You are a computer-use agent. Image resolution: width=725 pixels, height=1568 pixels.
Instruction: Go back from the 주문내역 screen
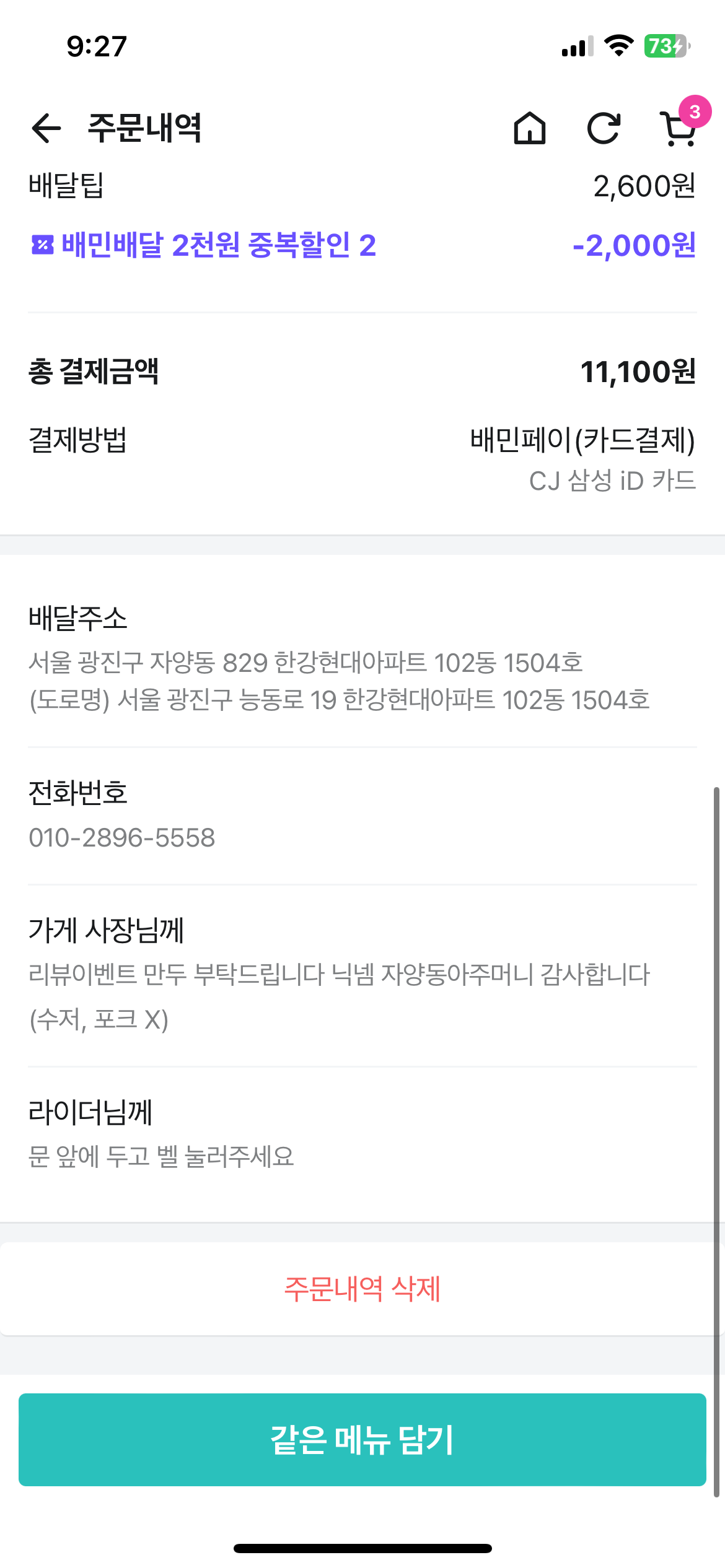pos(46,129)
